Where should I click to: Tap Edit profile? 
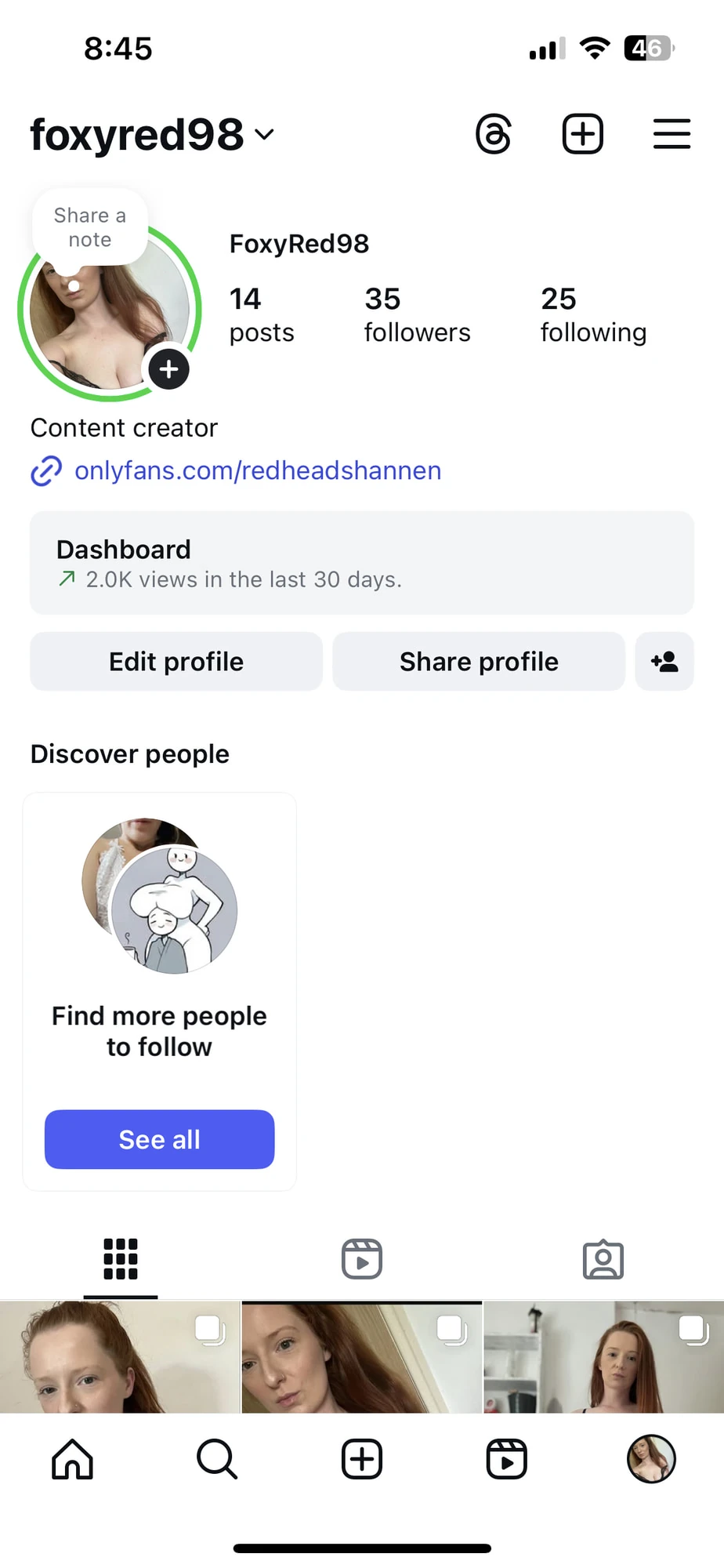[x=176, y=661]
